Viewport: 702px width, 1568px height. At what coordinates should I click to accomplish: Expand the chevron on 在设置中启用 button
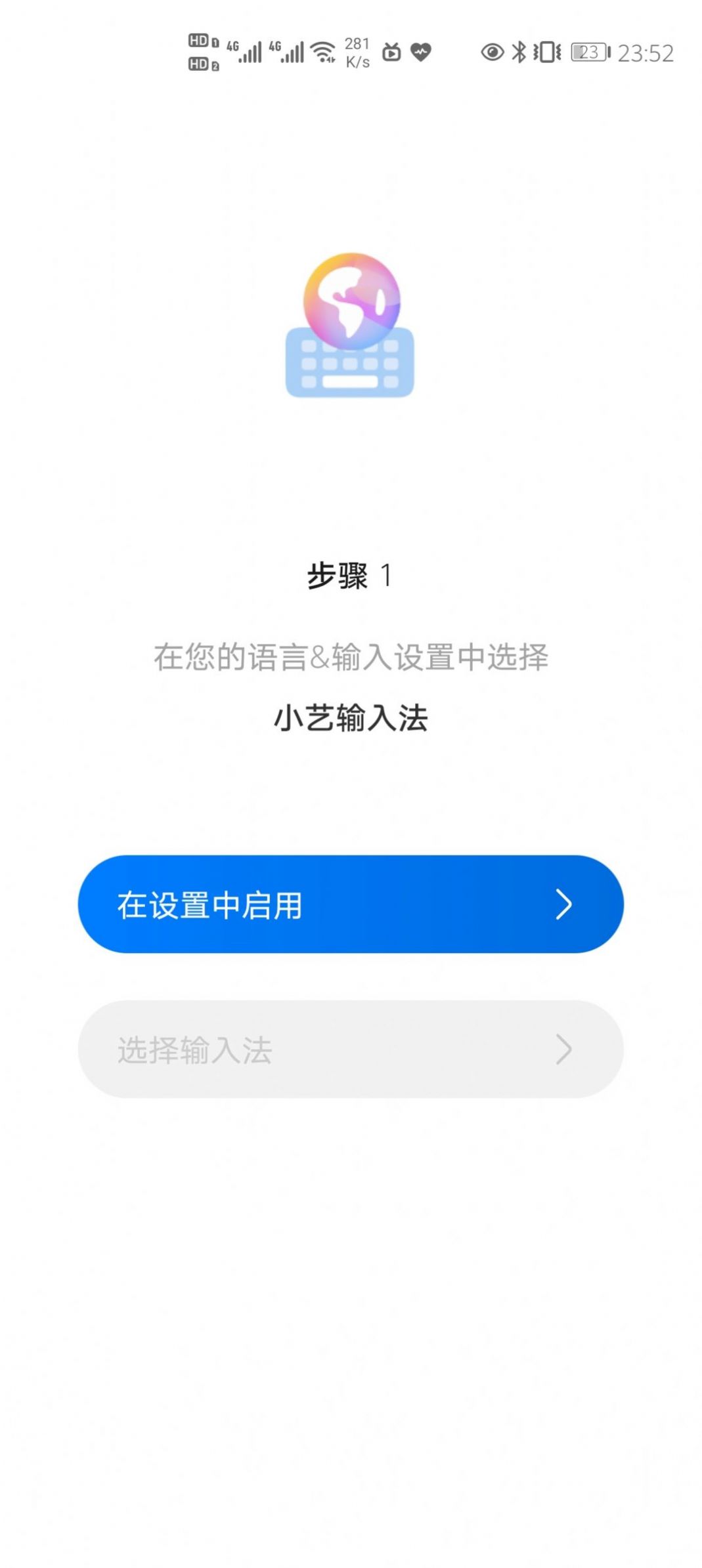point(564,905)
